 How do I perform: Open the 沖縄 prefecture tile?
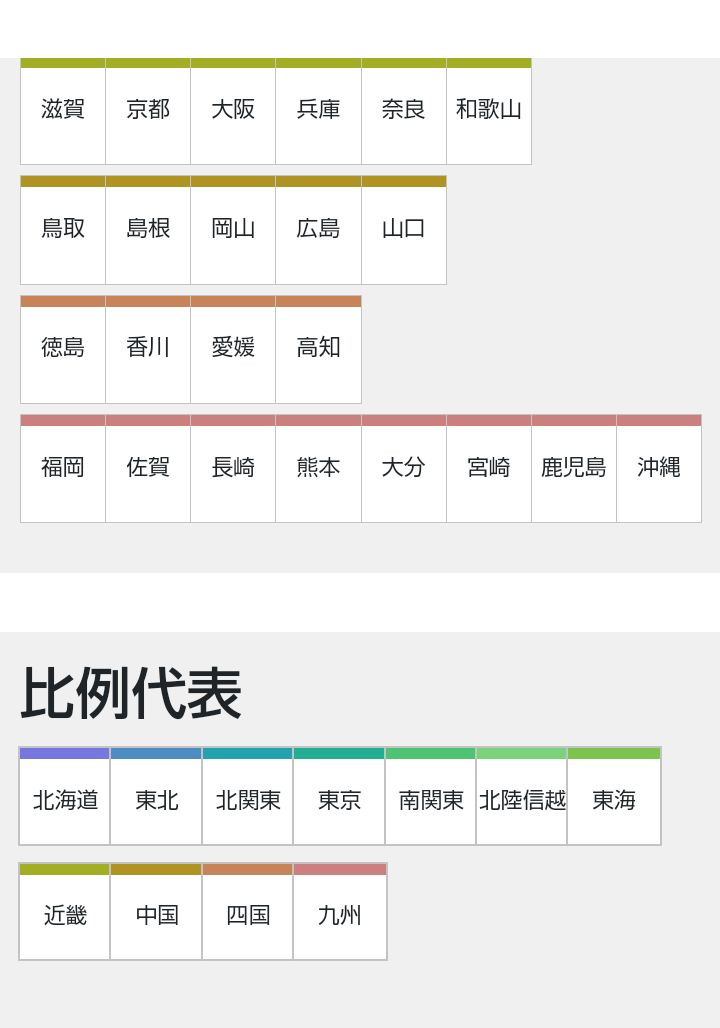659,469
